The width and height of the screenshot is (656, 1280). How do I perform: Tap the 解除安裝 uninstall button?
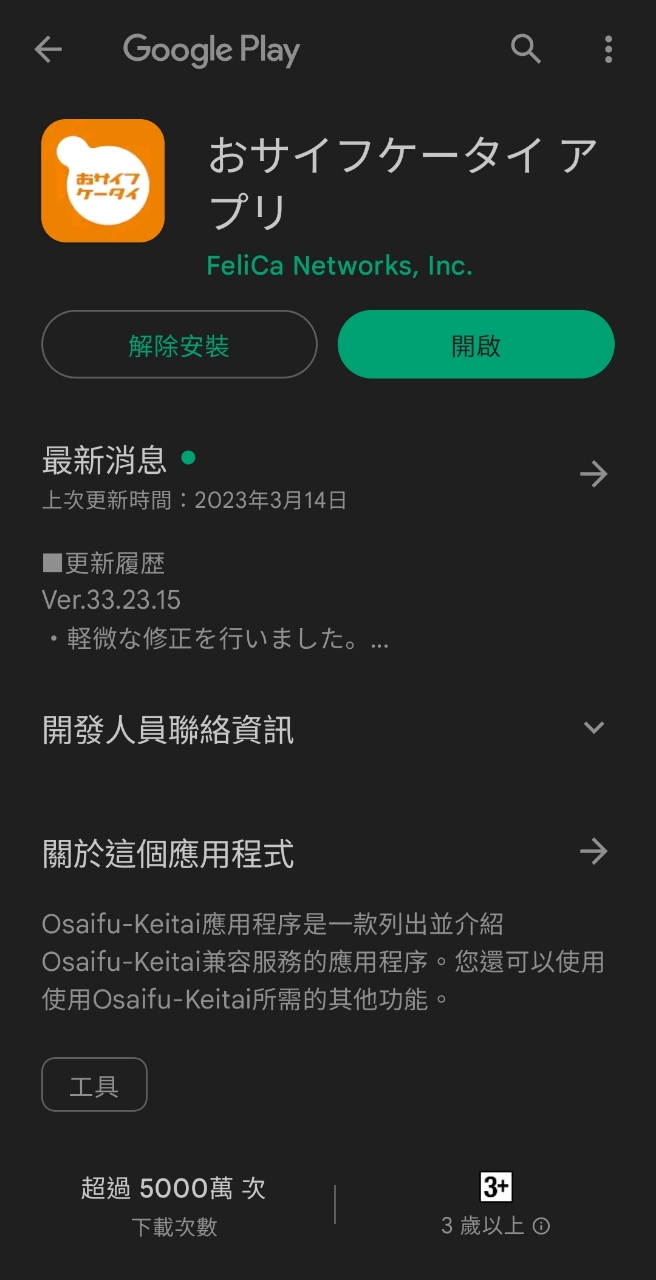pyautogui.click(x=179, y=345)
